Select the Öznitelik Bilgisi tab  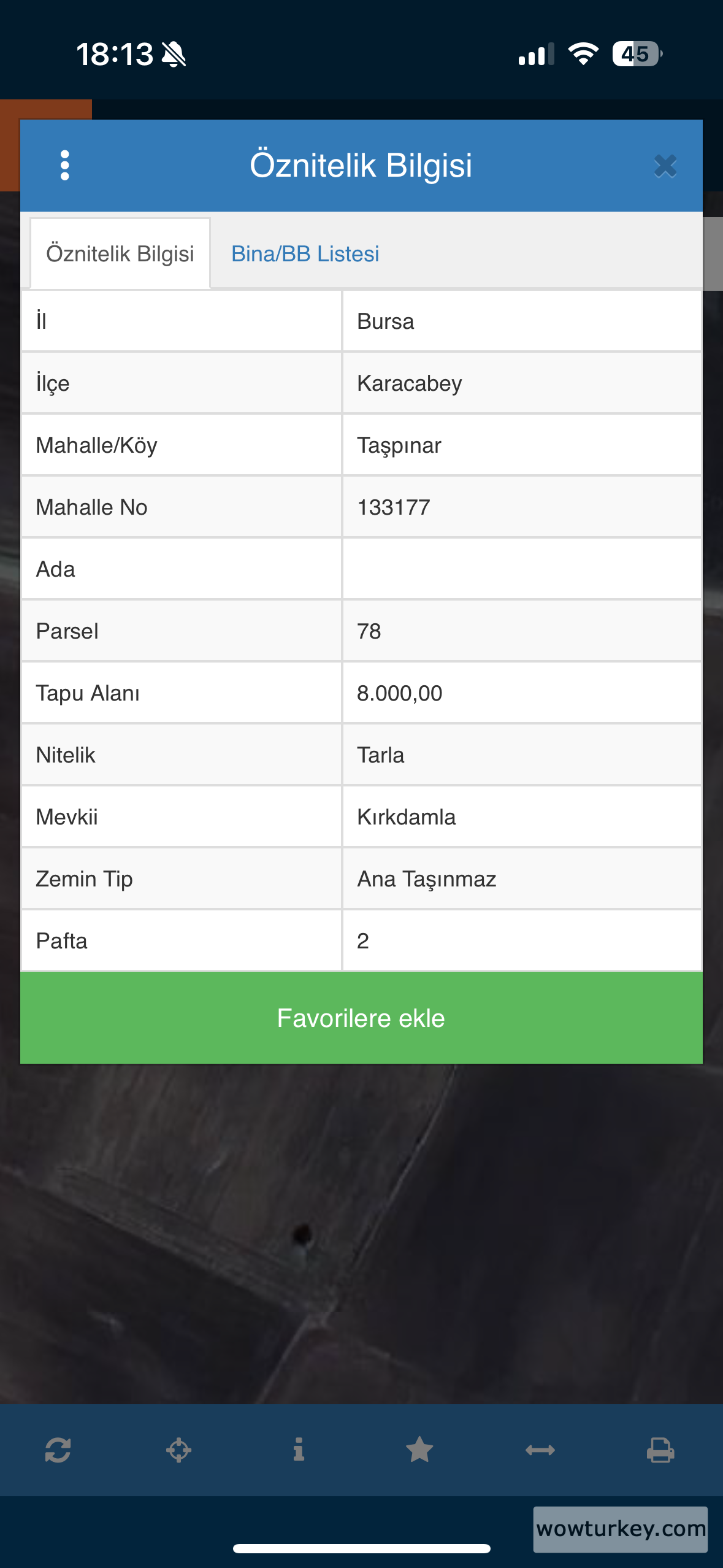pos(120,254)
